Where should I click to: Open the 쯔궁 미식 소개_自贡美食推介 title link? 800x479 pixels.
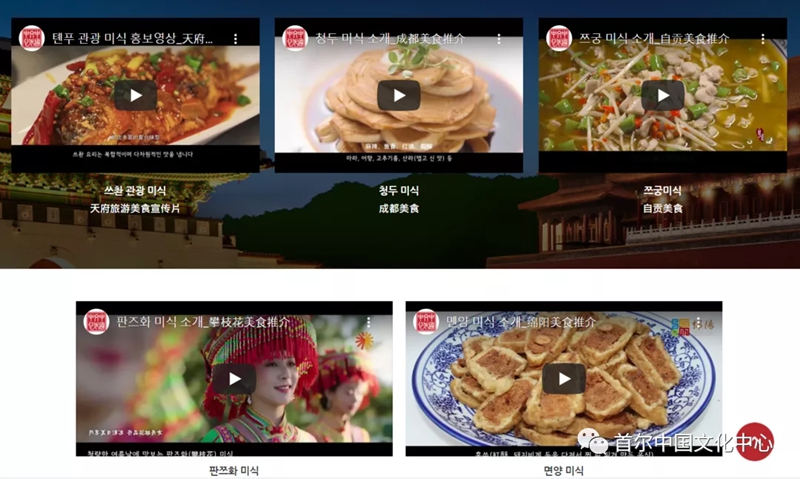pyautogui.click(x=654, y=39)
